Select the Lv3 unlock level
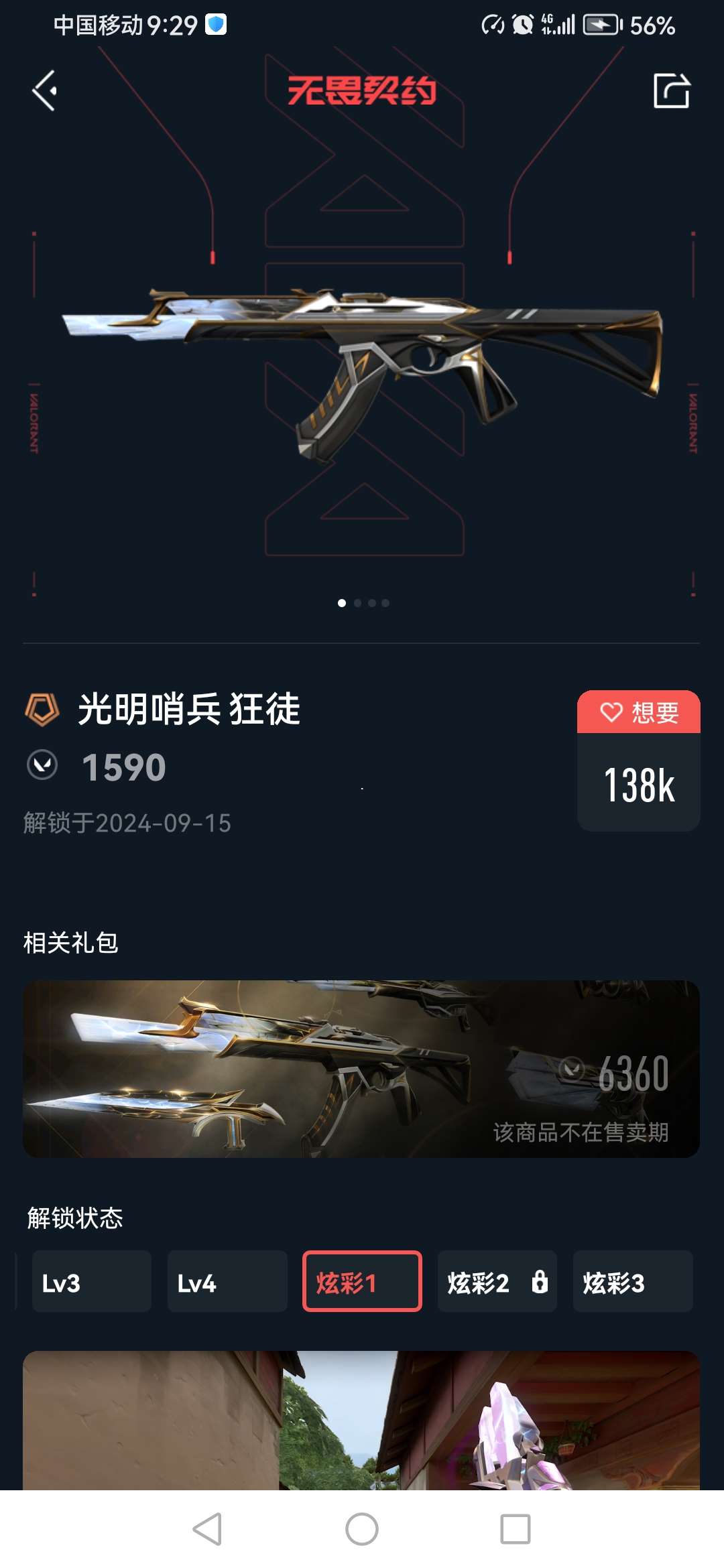The width and height of the screenshot is (724, 1568). [x=91, y=1281]
